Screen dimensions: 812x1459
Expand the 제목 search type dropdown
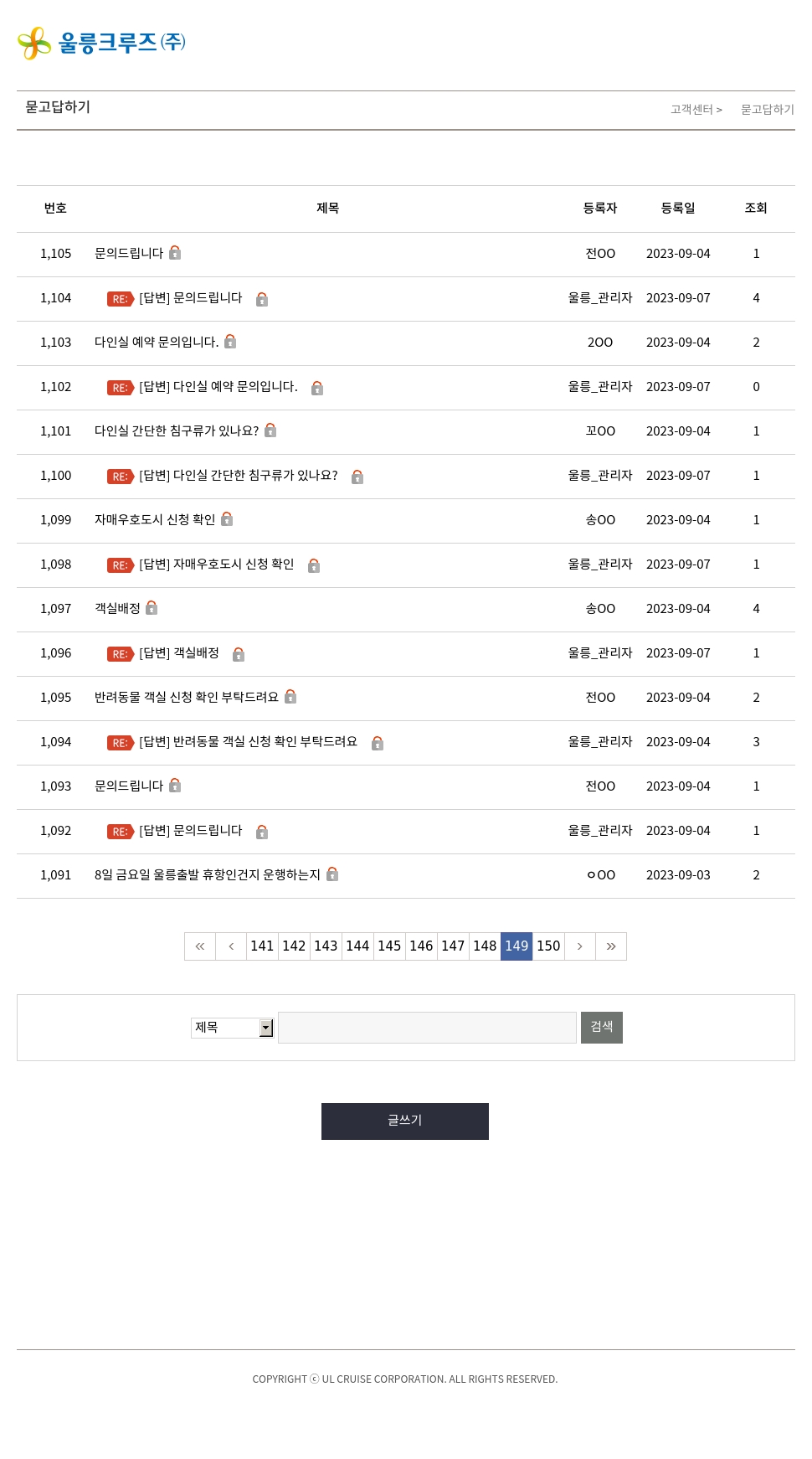[x=233, y=1028]
